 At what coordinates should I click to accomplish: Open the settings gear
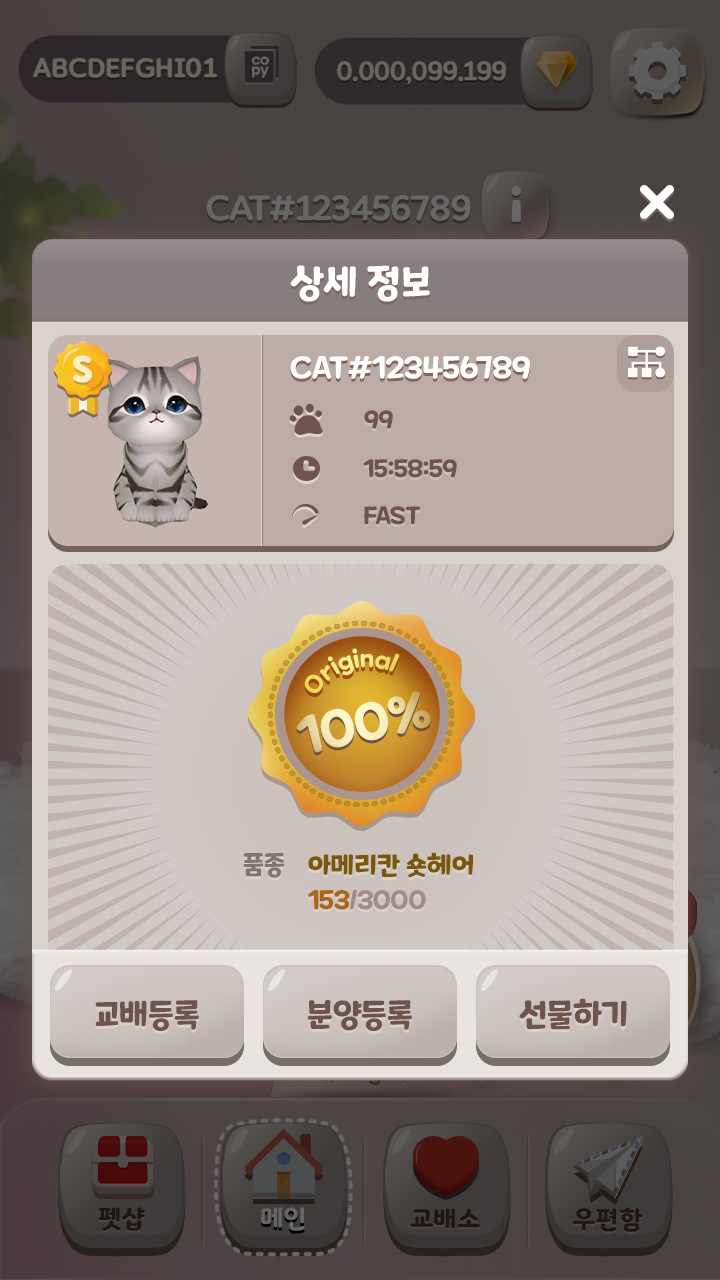click(x=657, y=71)
